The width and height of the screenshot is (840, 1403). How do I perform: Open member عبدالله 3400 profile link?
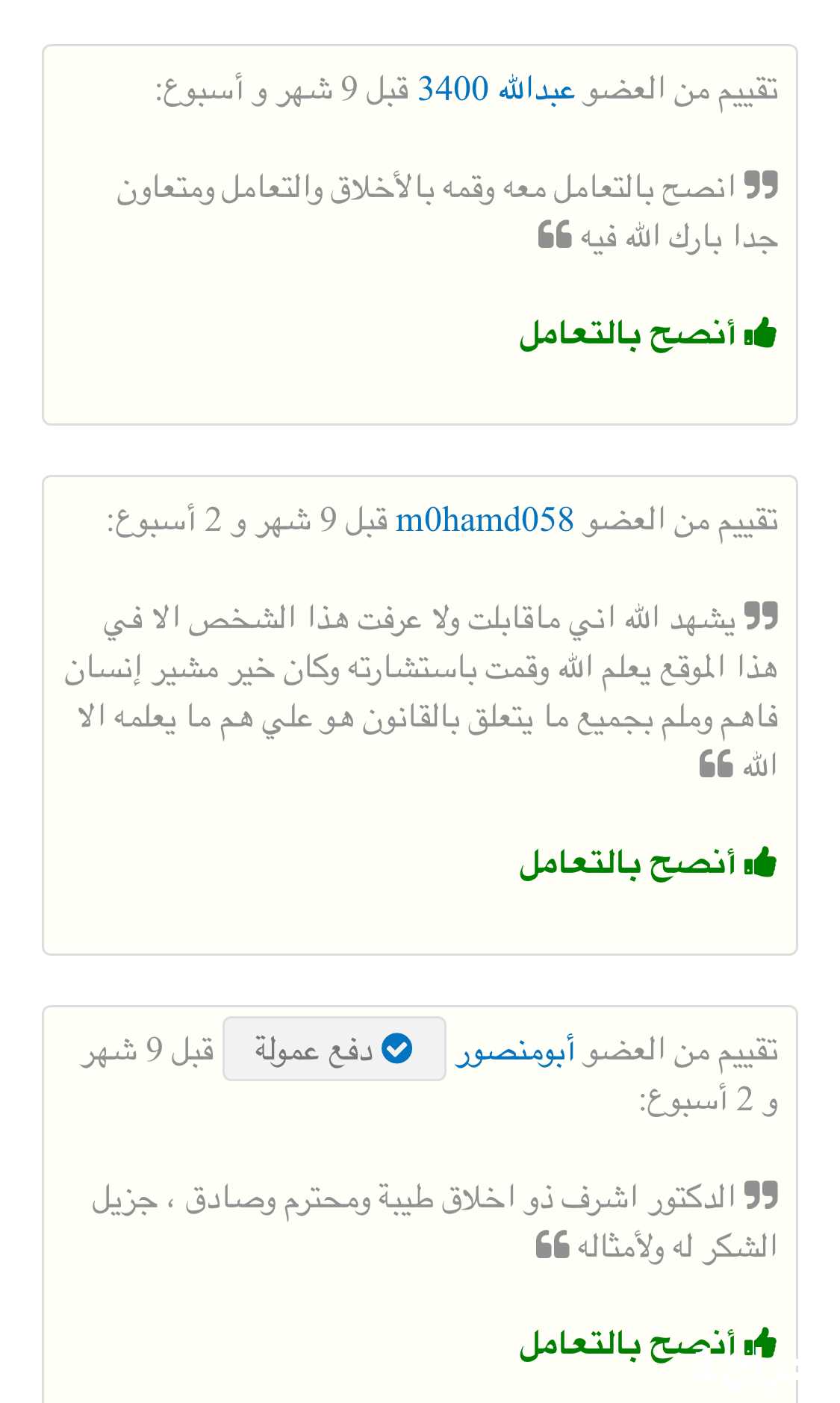[497, 90]
